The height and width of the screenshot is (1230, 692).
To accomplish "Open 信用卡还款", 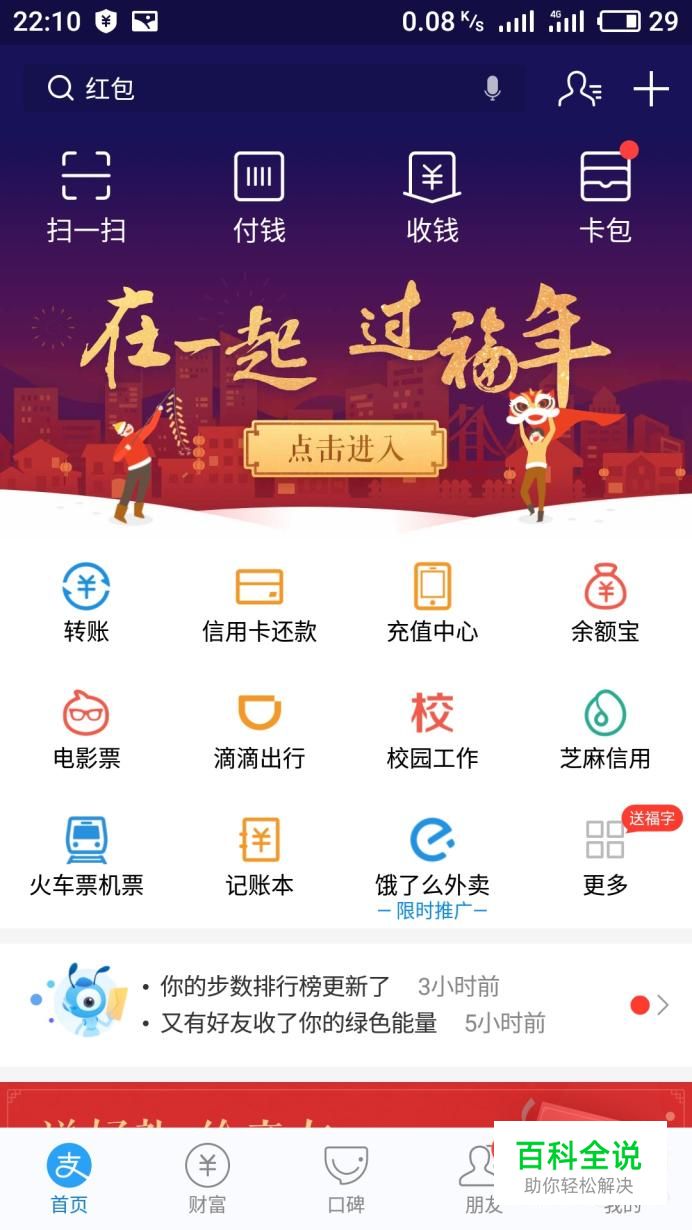I will [x=259, y=602].
